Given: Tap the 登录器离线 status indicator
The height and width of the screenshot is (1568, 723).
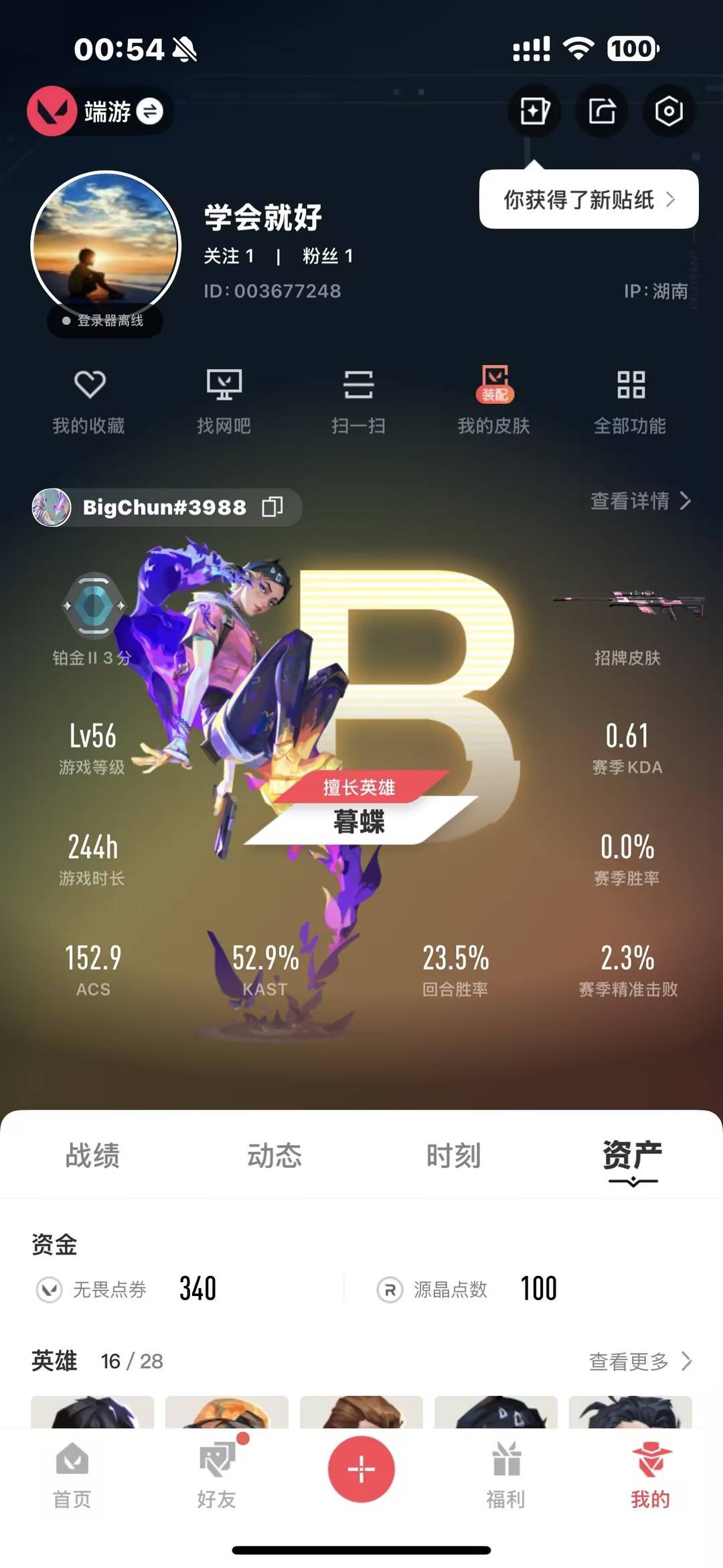Looking at the screenshot, I should coord(104,321).
